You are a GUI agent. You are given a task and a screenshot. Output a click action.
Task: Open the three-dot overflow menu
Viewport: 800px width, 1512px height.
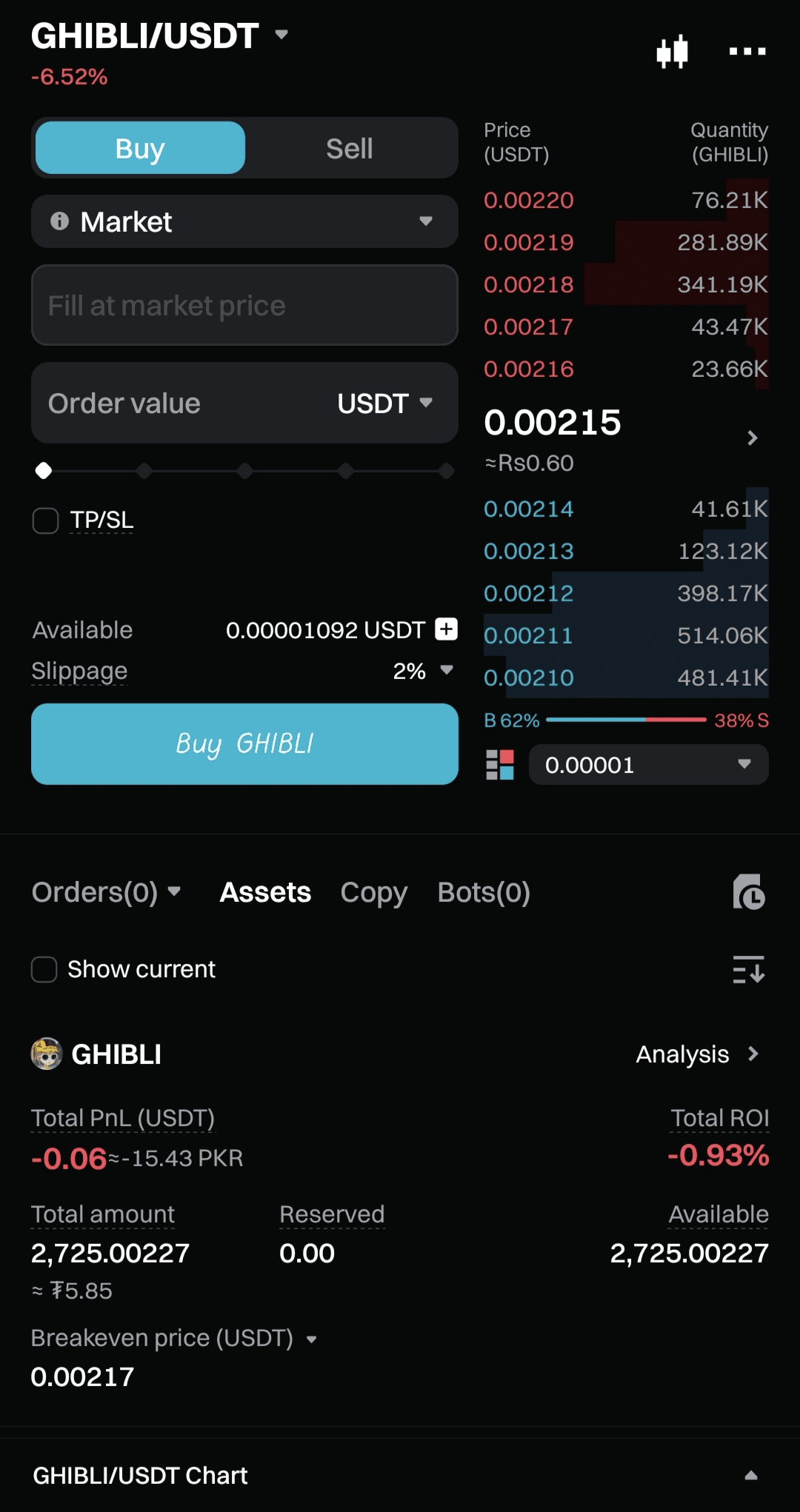click(x=747, y=52)
